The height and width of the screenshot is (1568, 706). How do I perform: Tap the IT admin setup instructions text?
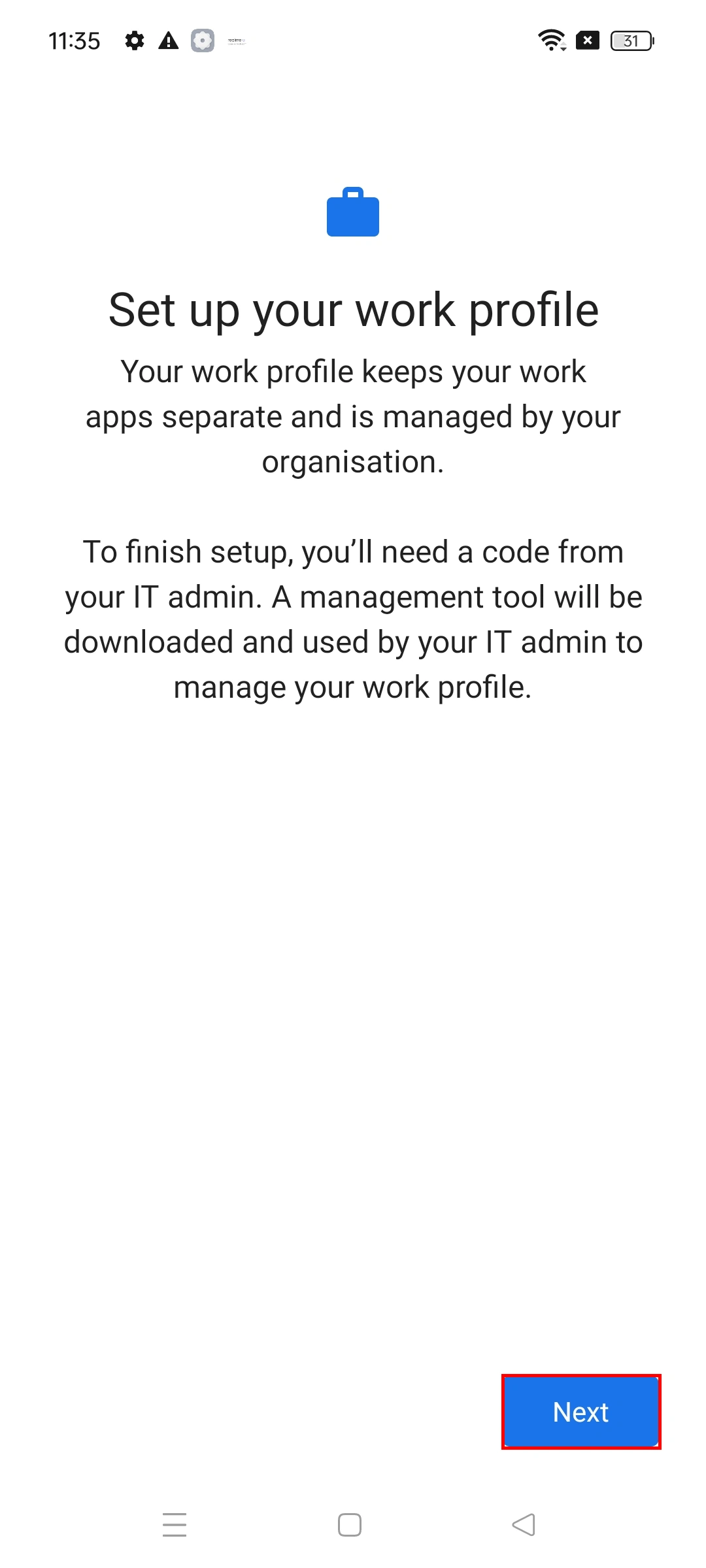[x=353, y=617]
